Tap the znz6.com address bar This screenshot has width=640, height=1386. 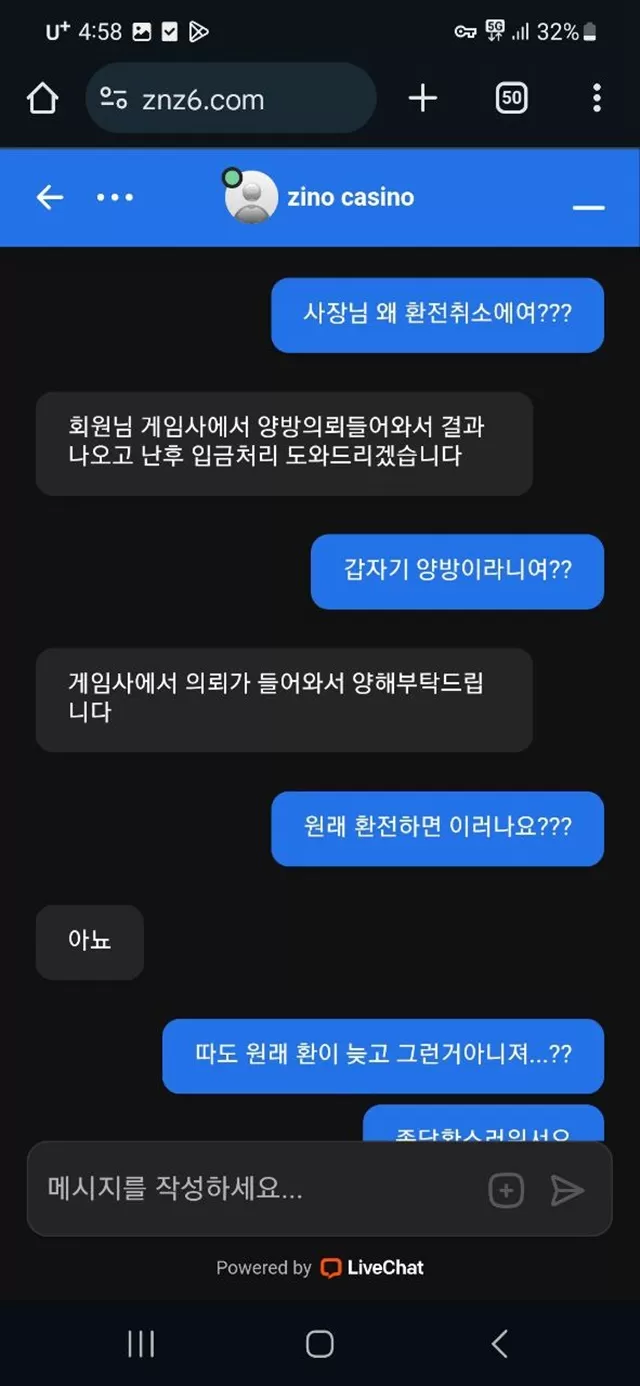231,98
